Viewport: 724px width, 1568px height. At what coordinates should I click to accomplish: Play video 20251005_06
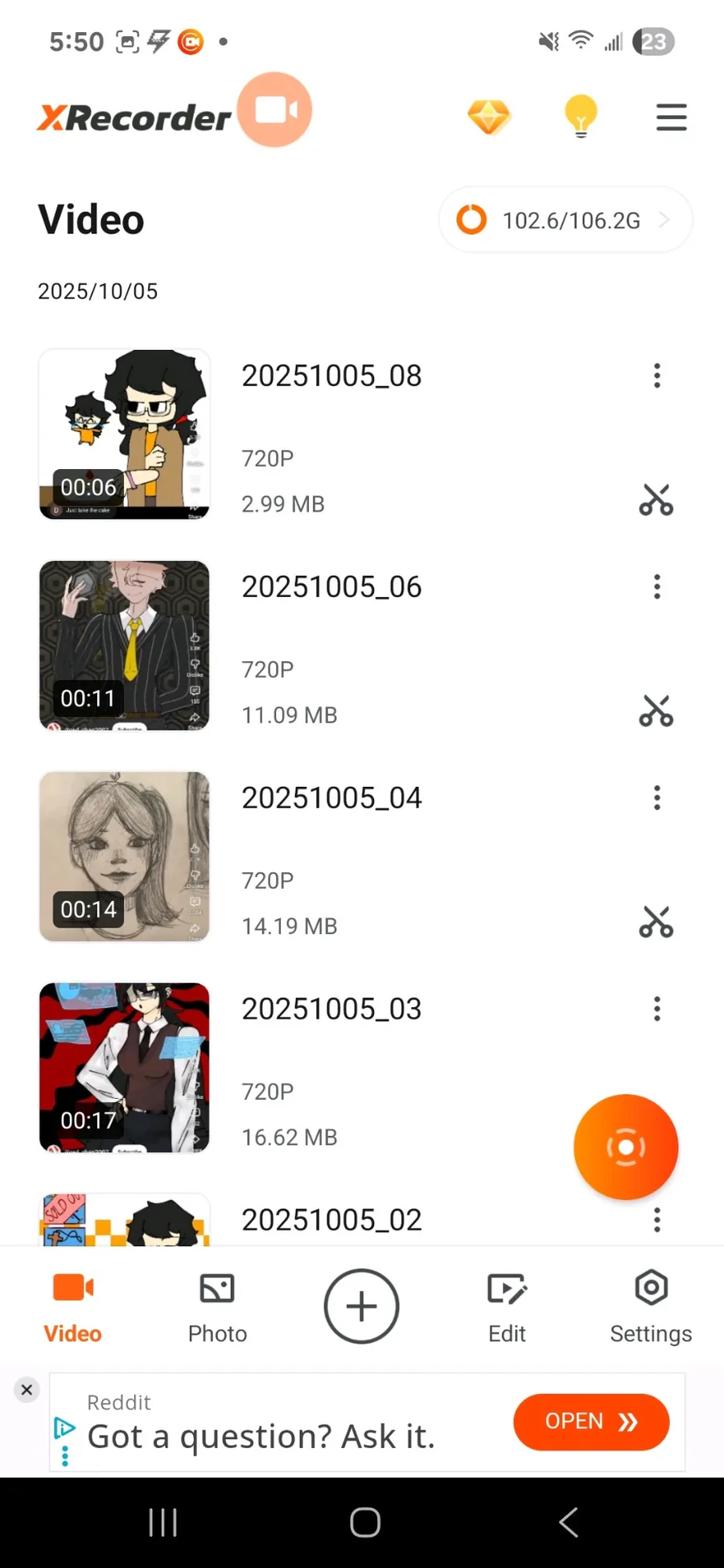(x=125, y=645)
